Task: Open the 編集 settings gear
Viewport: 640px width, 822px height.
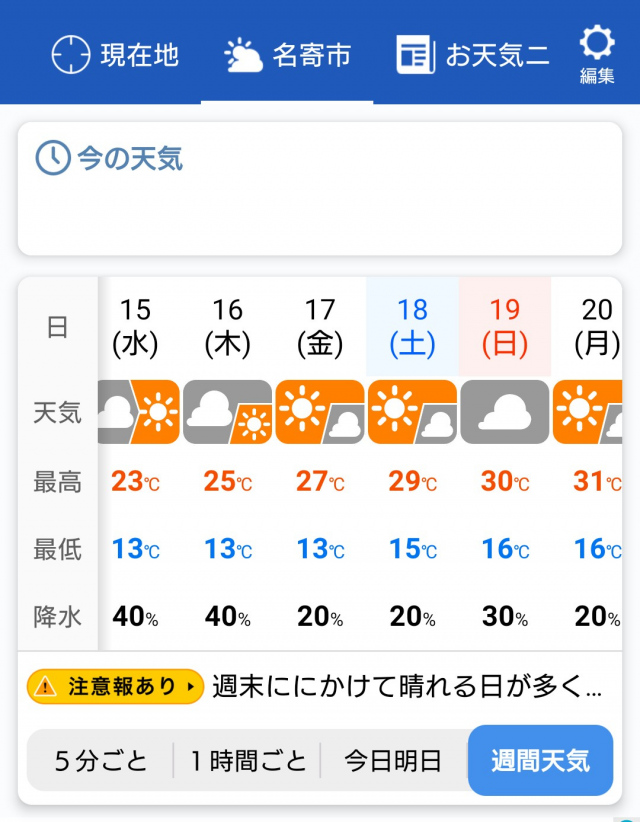Action: coord(597,54)
